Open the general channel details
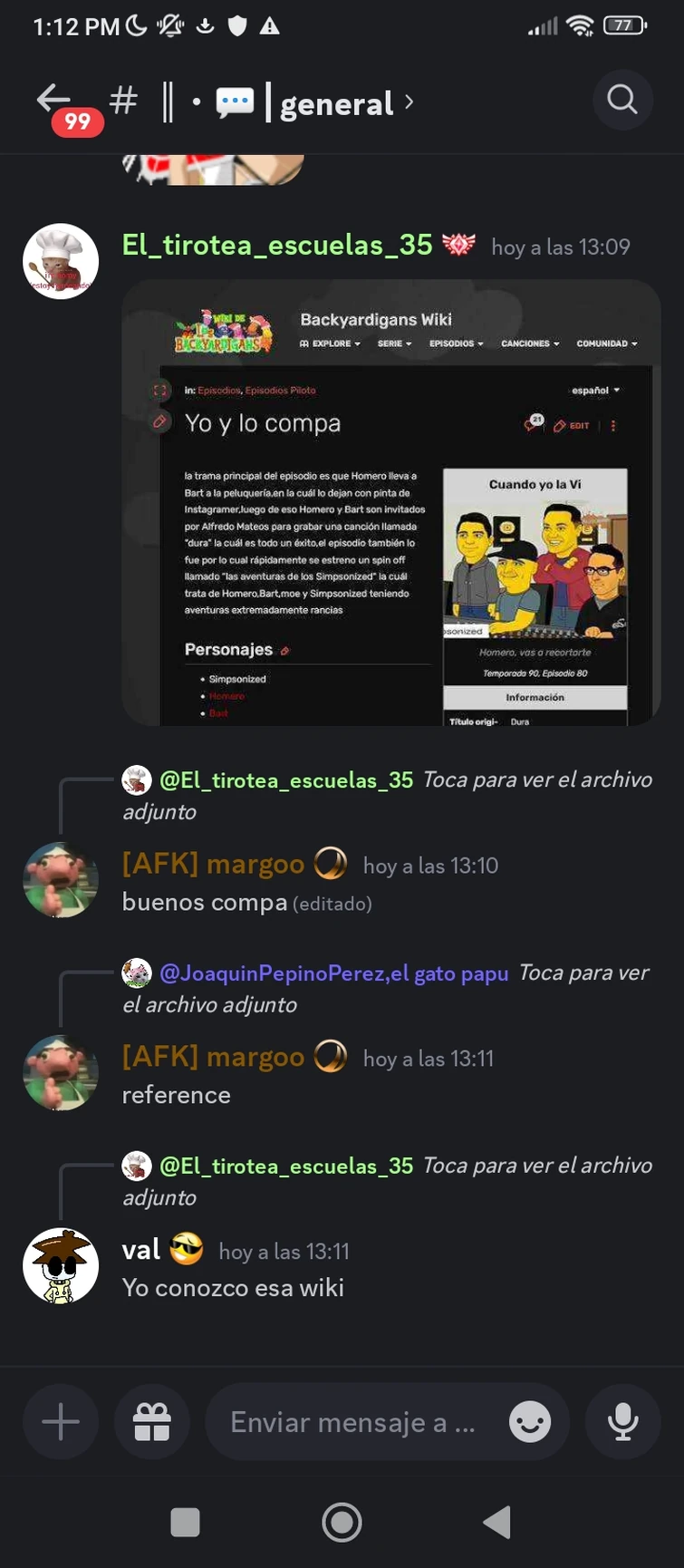 (x=337, y=103)
